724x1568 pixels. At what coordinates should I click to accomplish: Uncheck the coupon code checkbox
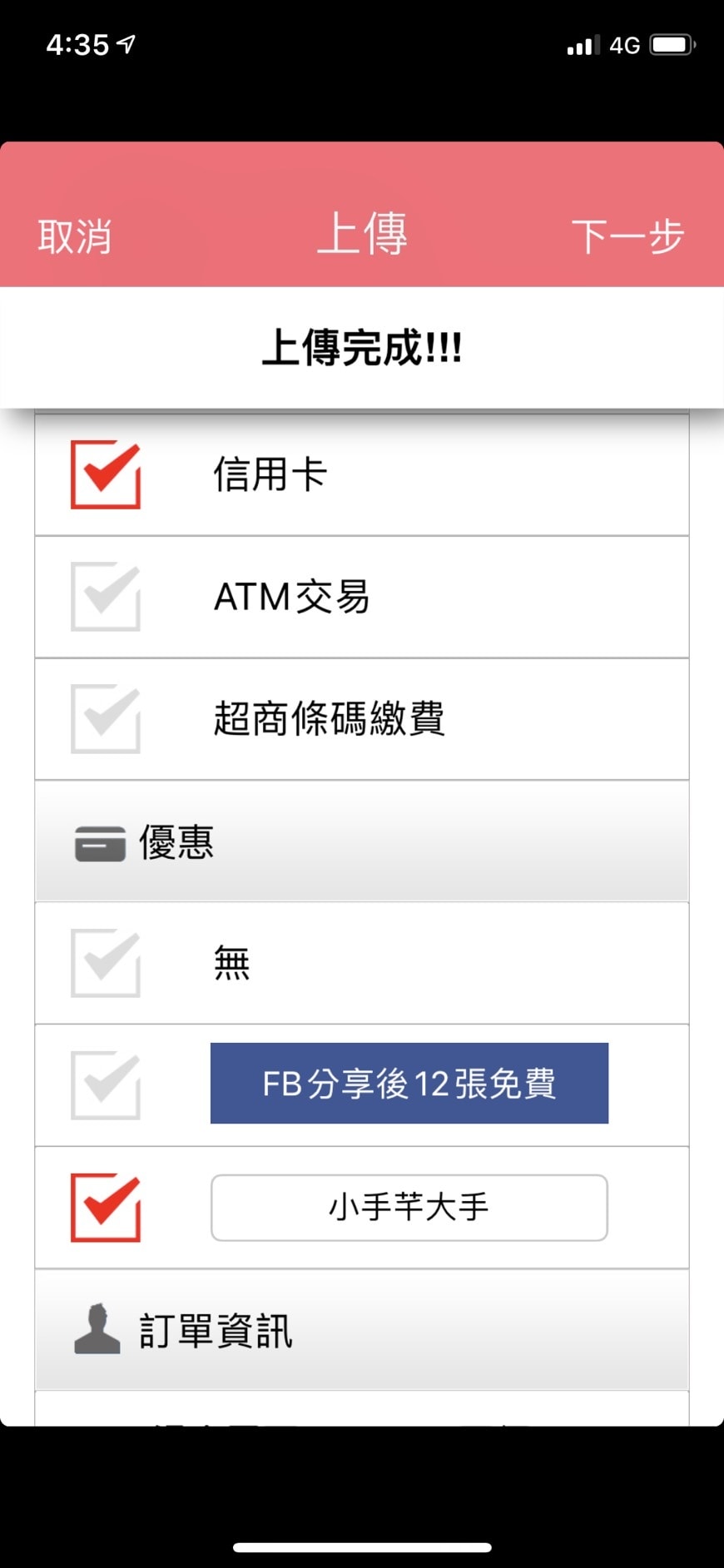tap(106, 1207)
